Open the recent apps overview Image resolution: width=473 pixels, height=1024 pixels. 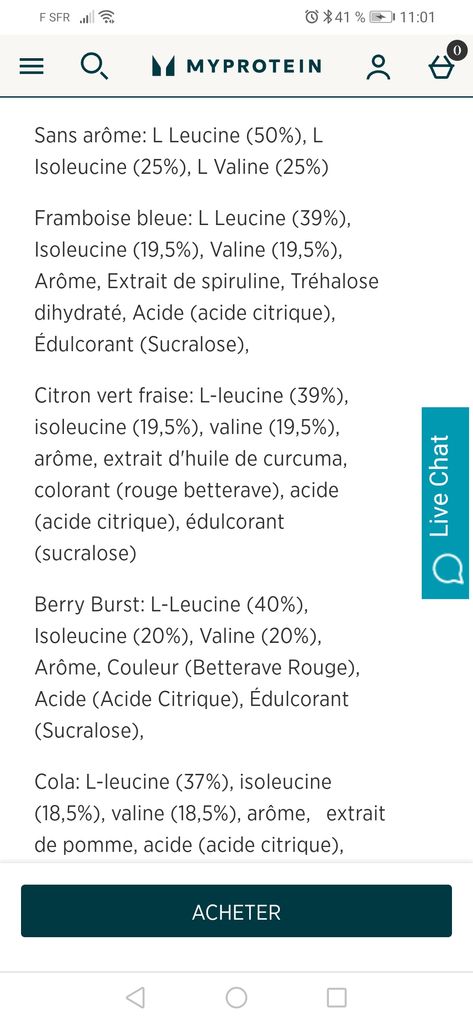[336, 997]
